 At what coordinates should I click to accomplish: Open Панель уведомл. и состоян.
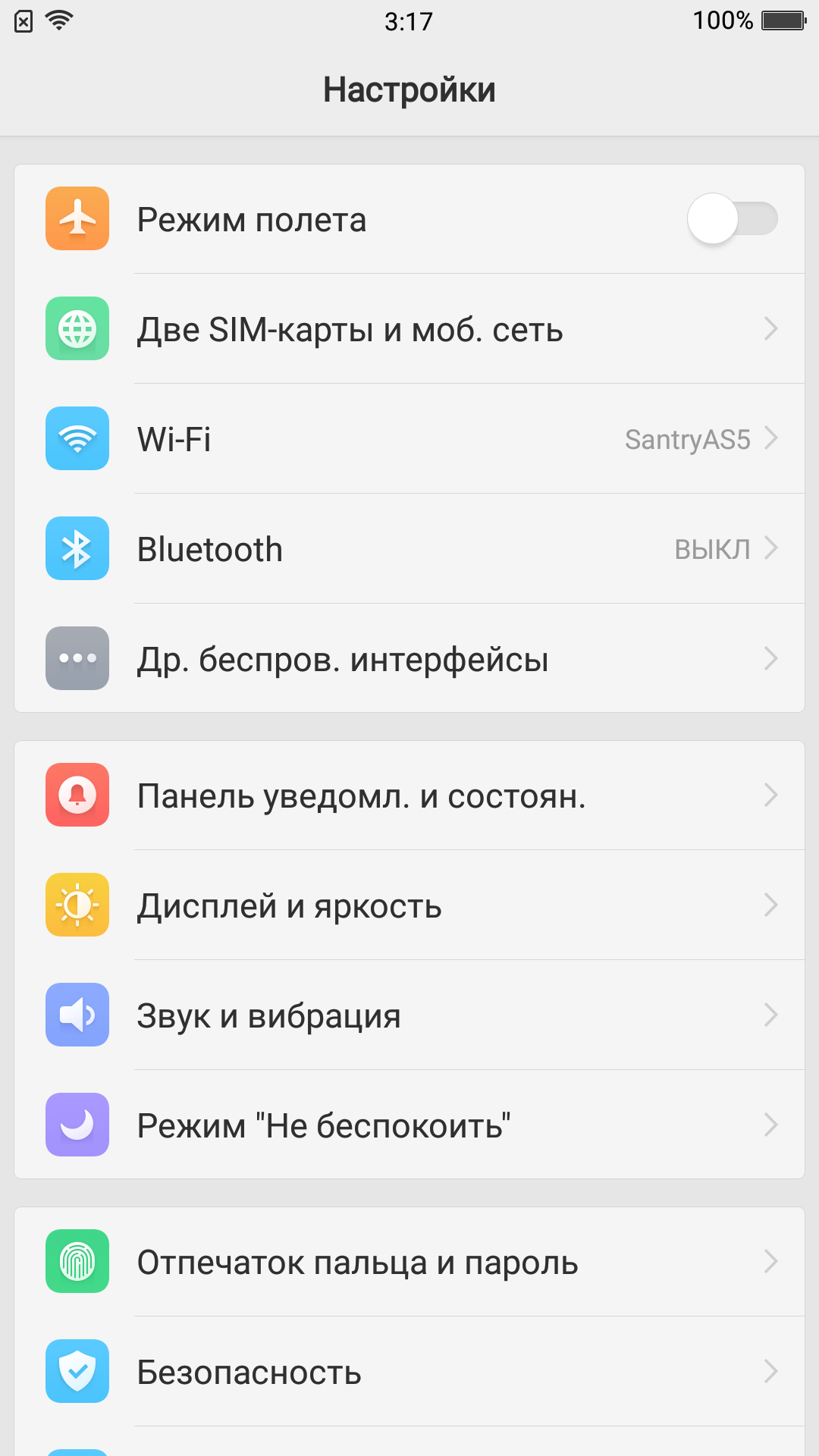[x=409, y=795]
